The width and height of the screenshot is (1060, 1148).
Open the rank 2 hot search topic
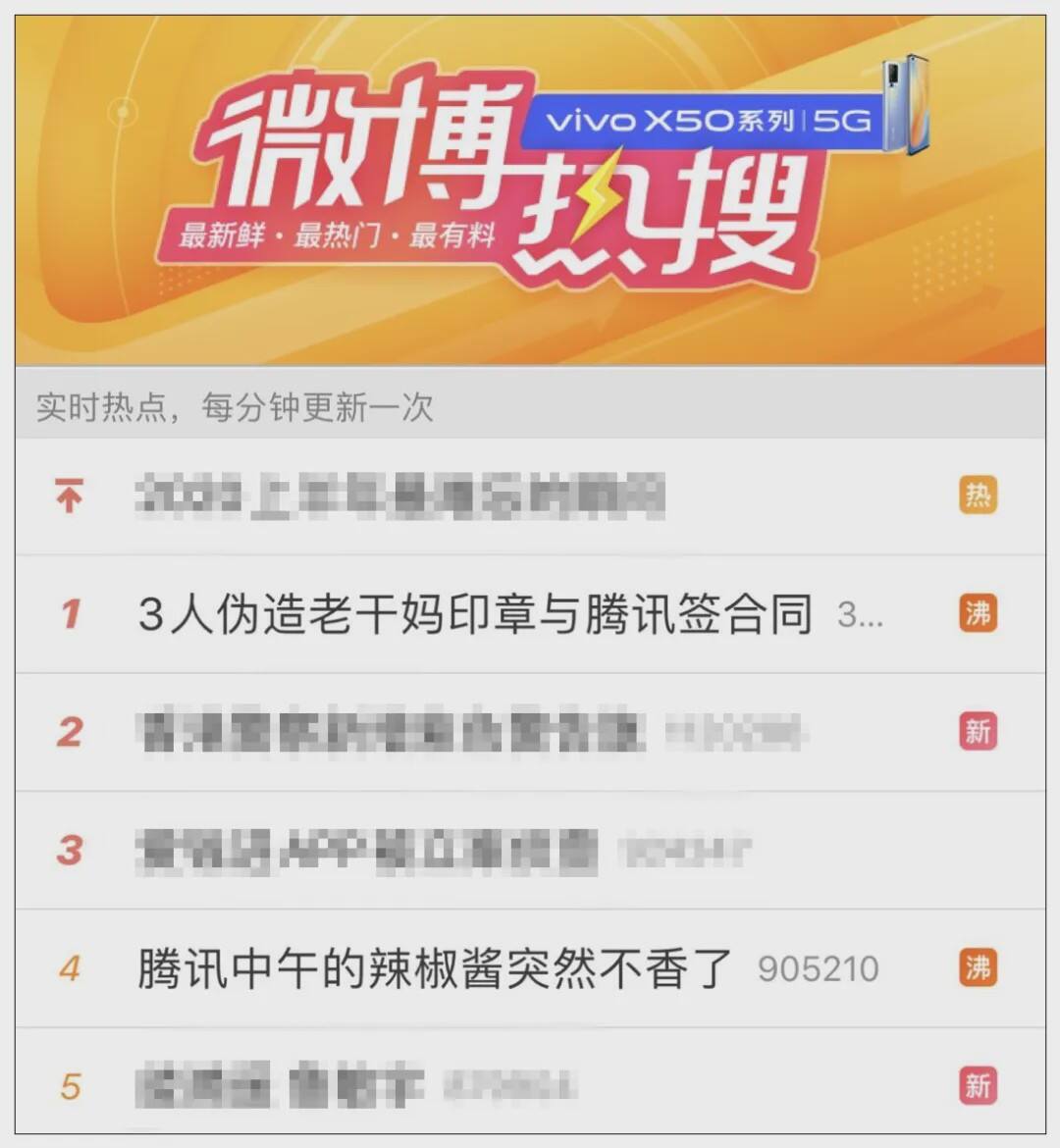click(393, 733)
